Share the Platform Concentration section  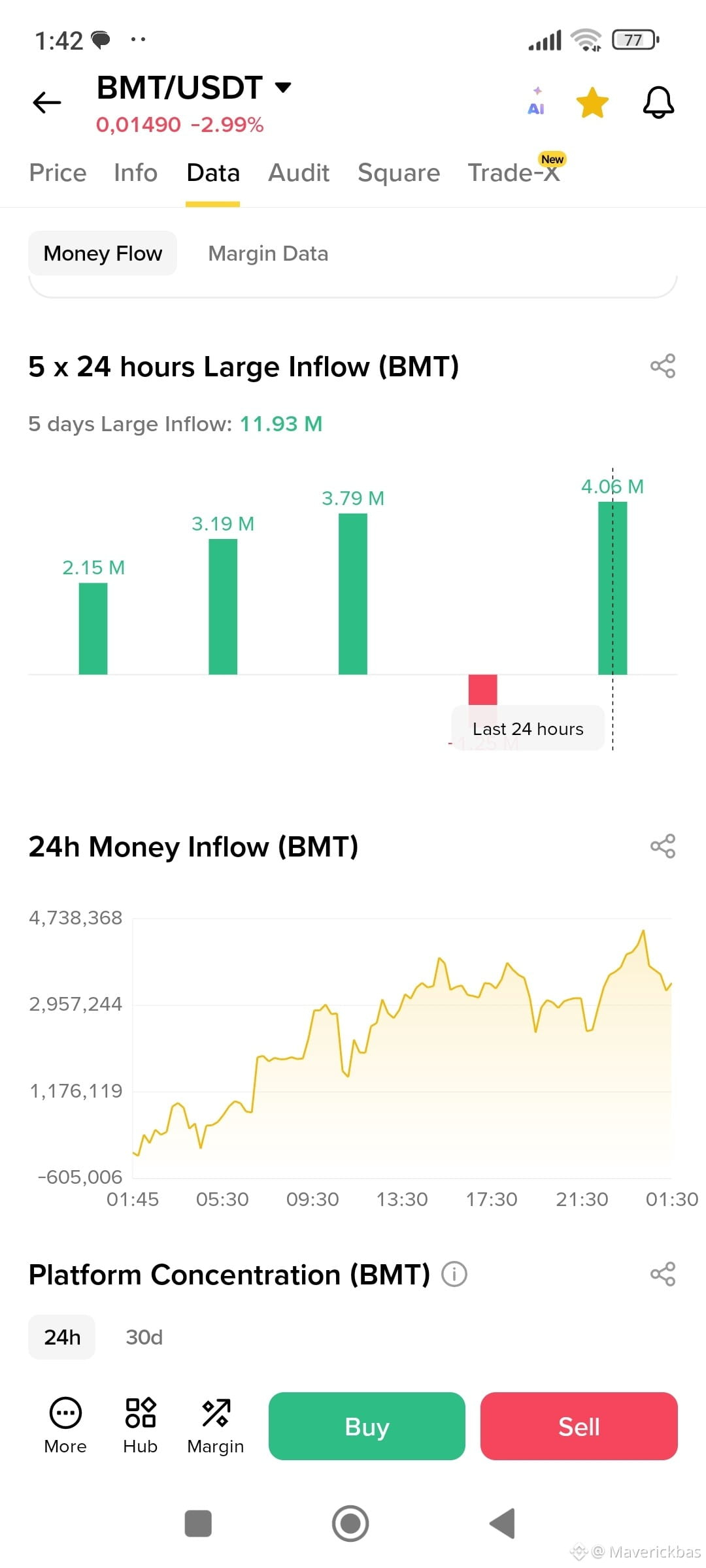pos(663,1274)
